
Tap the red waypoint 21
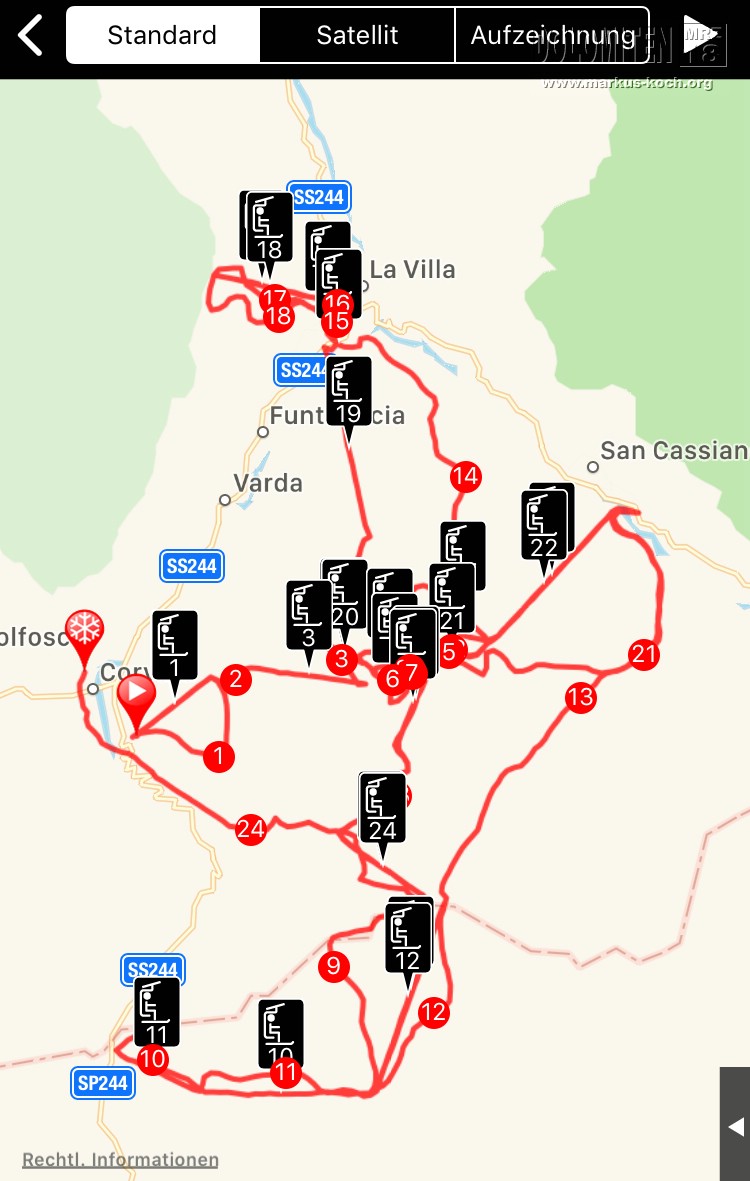(x=645, y=656)
